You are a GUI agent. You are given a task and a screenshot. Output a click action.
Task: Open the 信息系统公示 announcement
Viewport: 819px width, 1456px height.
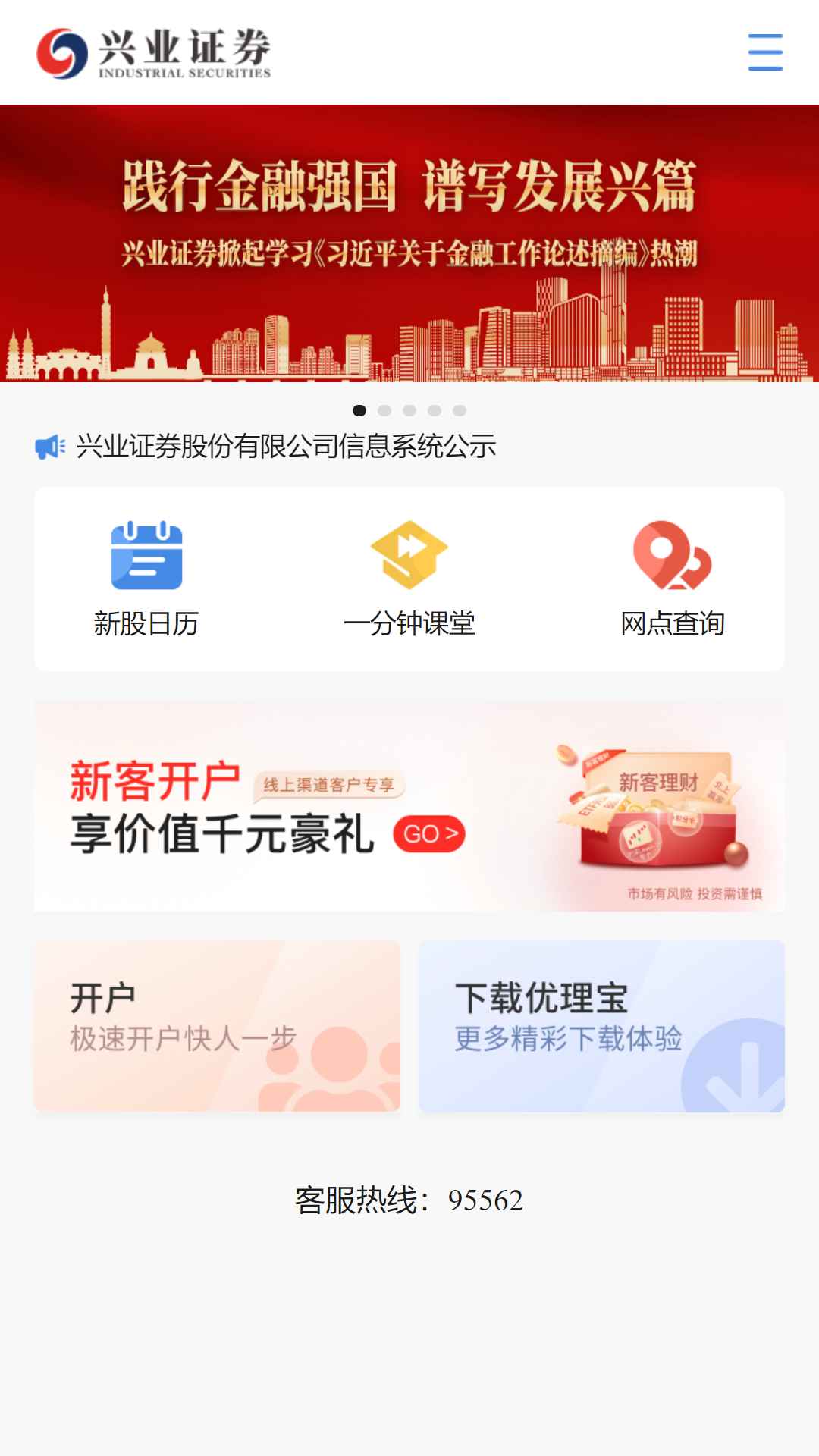286,447
